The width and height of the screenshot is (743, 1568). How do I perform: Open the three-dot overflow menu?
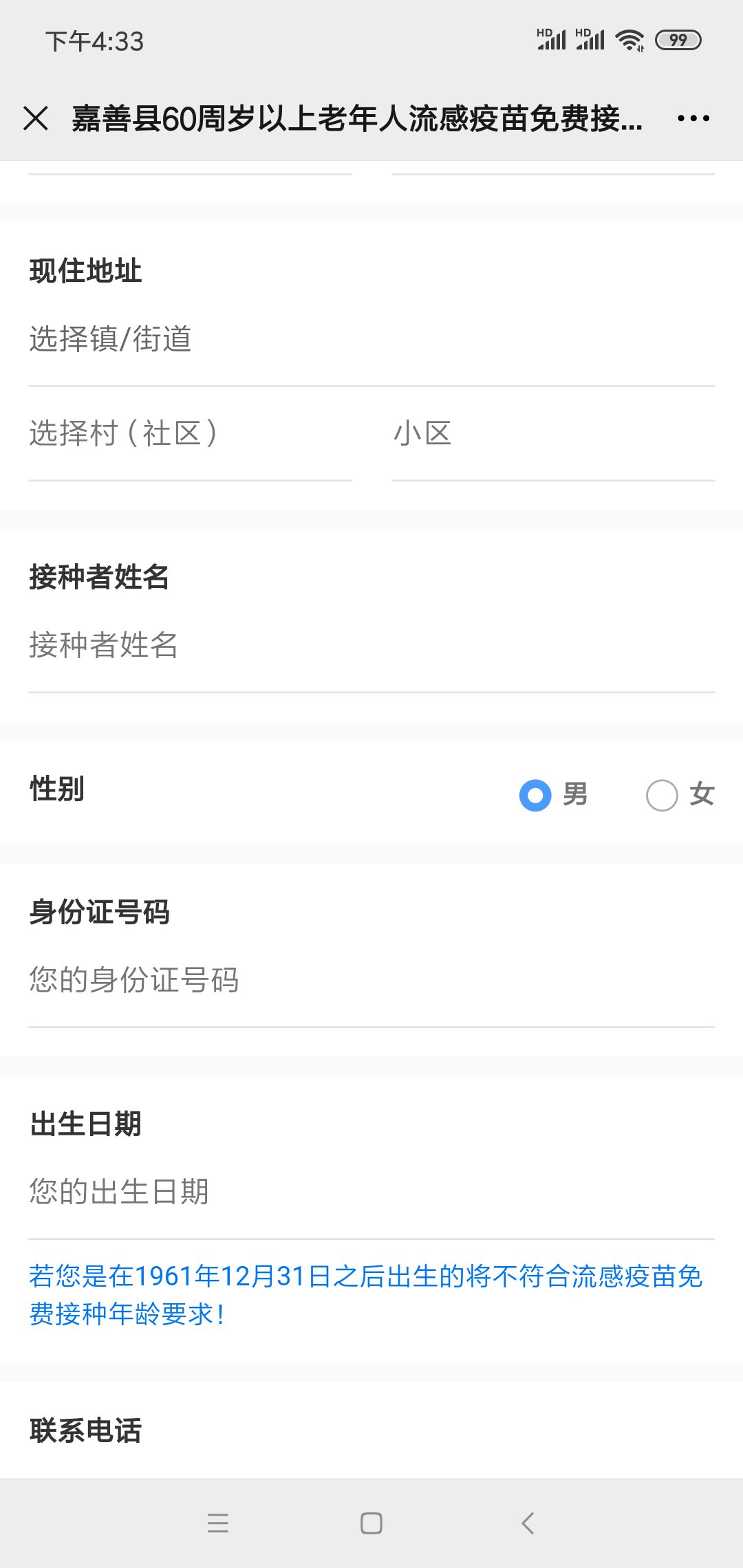693,118
